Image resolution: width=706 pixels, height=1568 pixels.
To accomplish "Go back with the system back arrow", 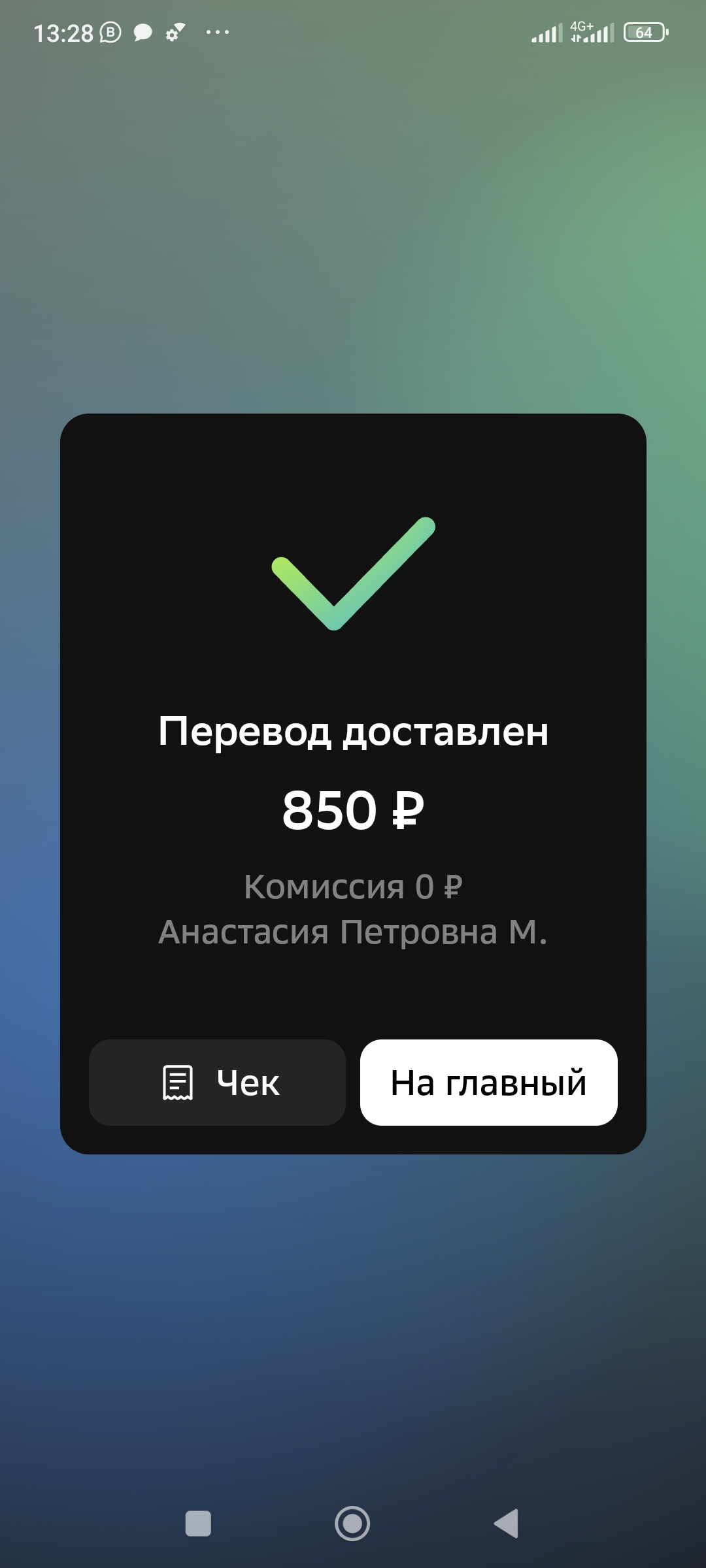I will [507, 1524].
